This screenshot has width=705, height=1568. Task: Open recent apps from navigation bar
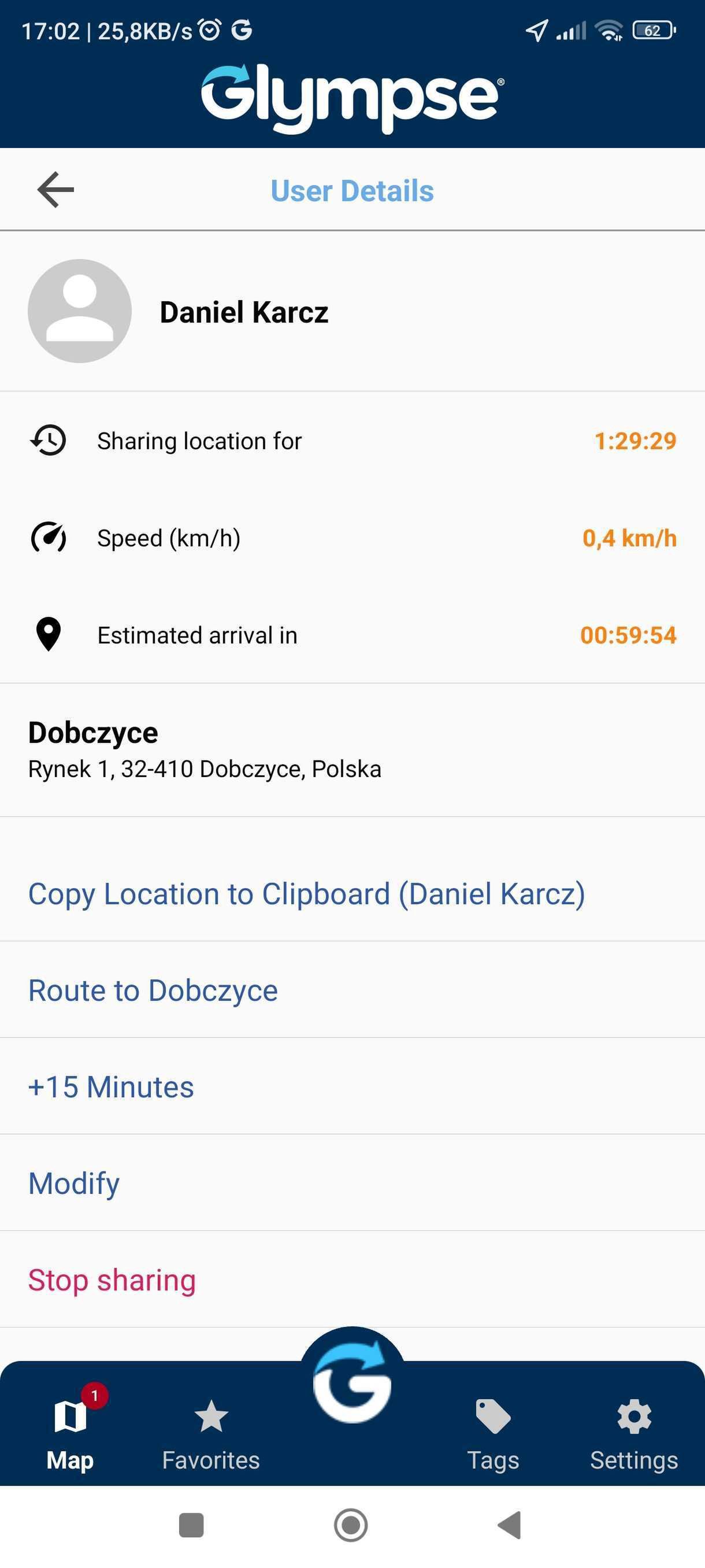click(191, 1525)
